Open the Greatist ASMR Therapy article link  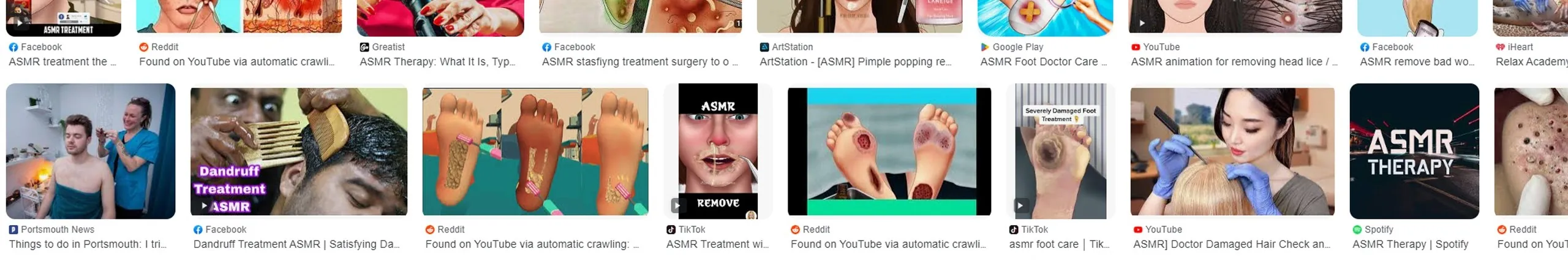pos(437,62)
